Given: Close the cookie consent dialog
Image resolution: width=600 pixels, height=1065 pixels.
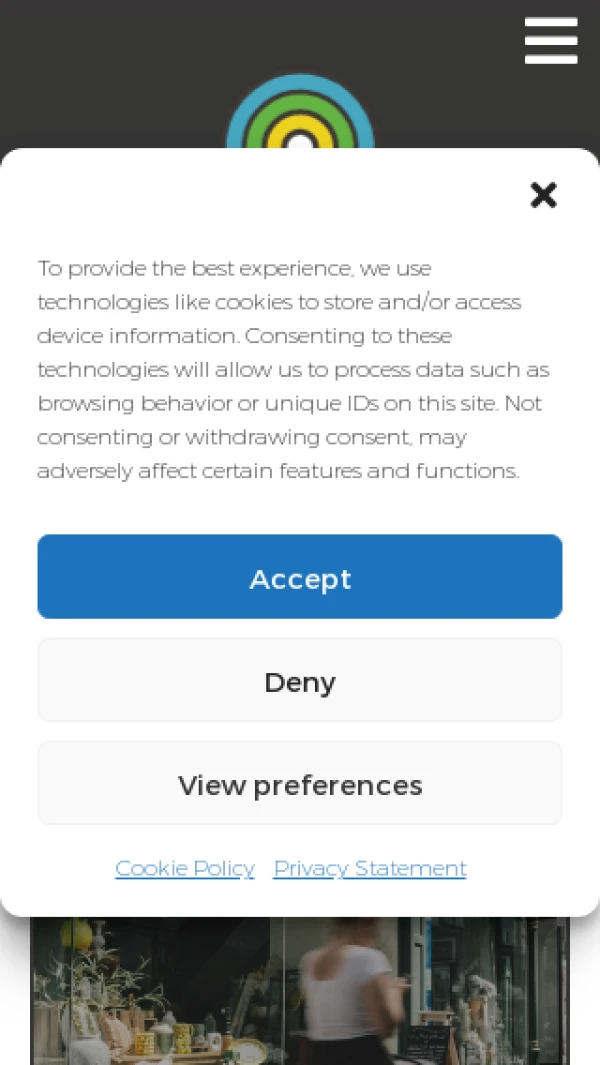Looking at the screenshot, I should coord(543,195).
